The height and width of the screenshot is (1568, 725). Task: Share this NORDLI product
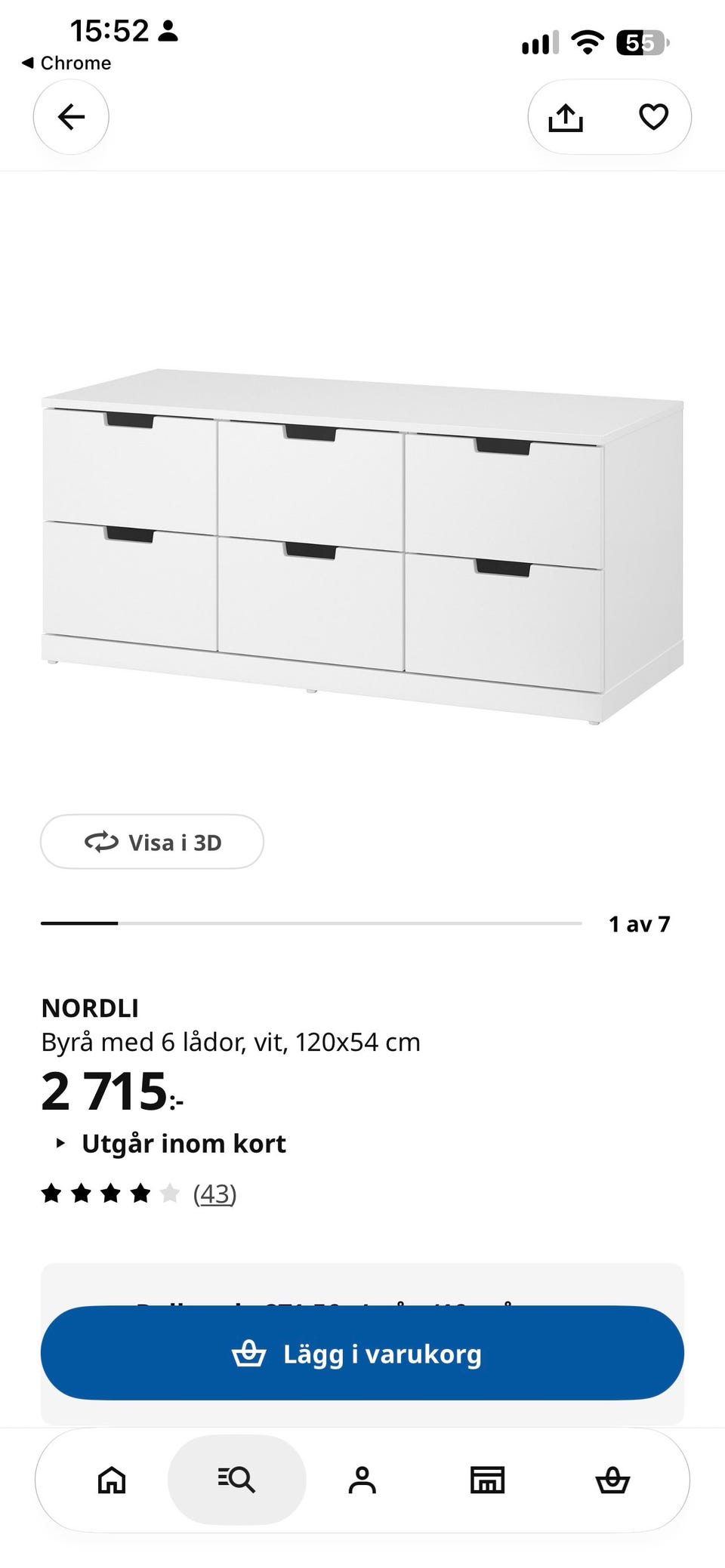pos(566,117)
